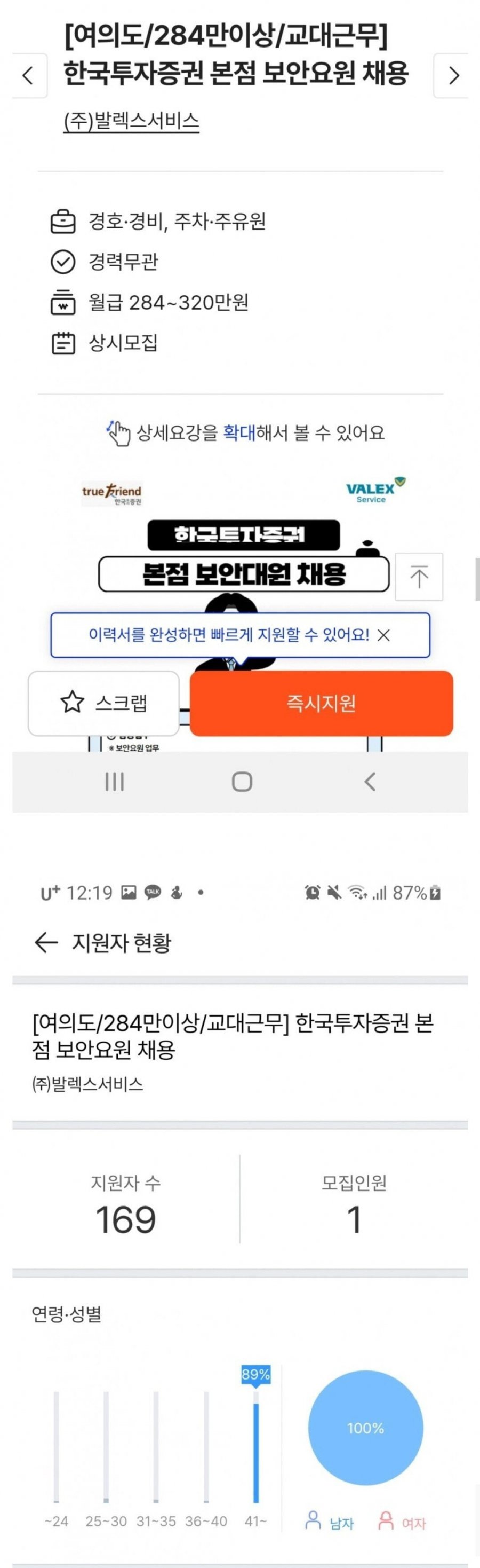Open the (주)발렉스서비스 company link
The width and height of the screenshot is (480, 1568).
point(131,121)
